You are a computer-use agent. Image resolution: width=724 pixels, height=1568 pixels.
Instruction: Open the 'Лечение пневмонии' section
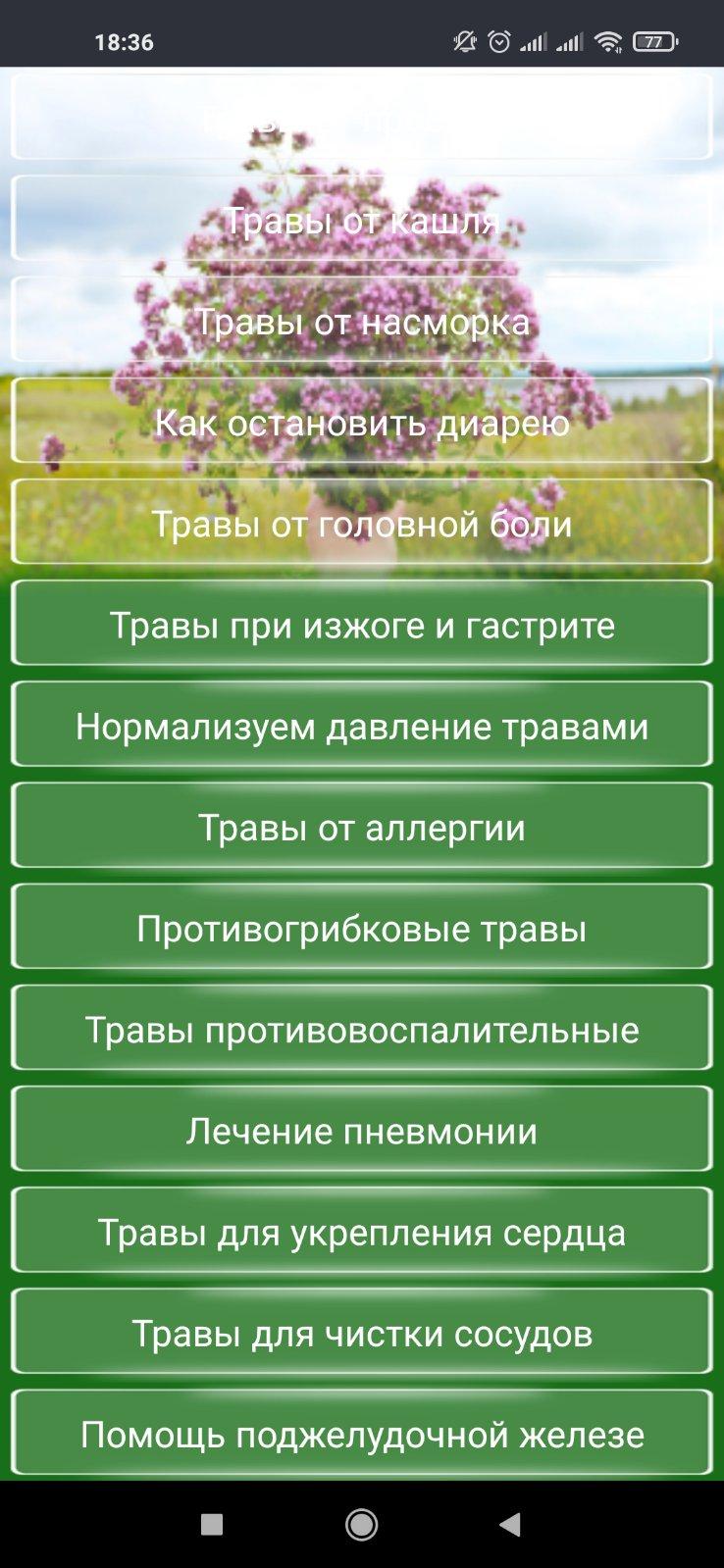pos(362,1130)
